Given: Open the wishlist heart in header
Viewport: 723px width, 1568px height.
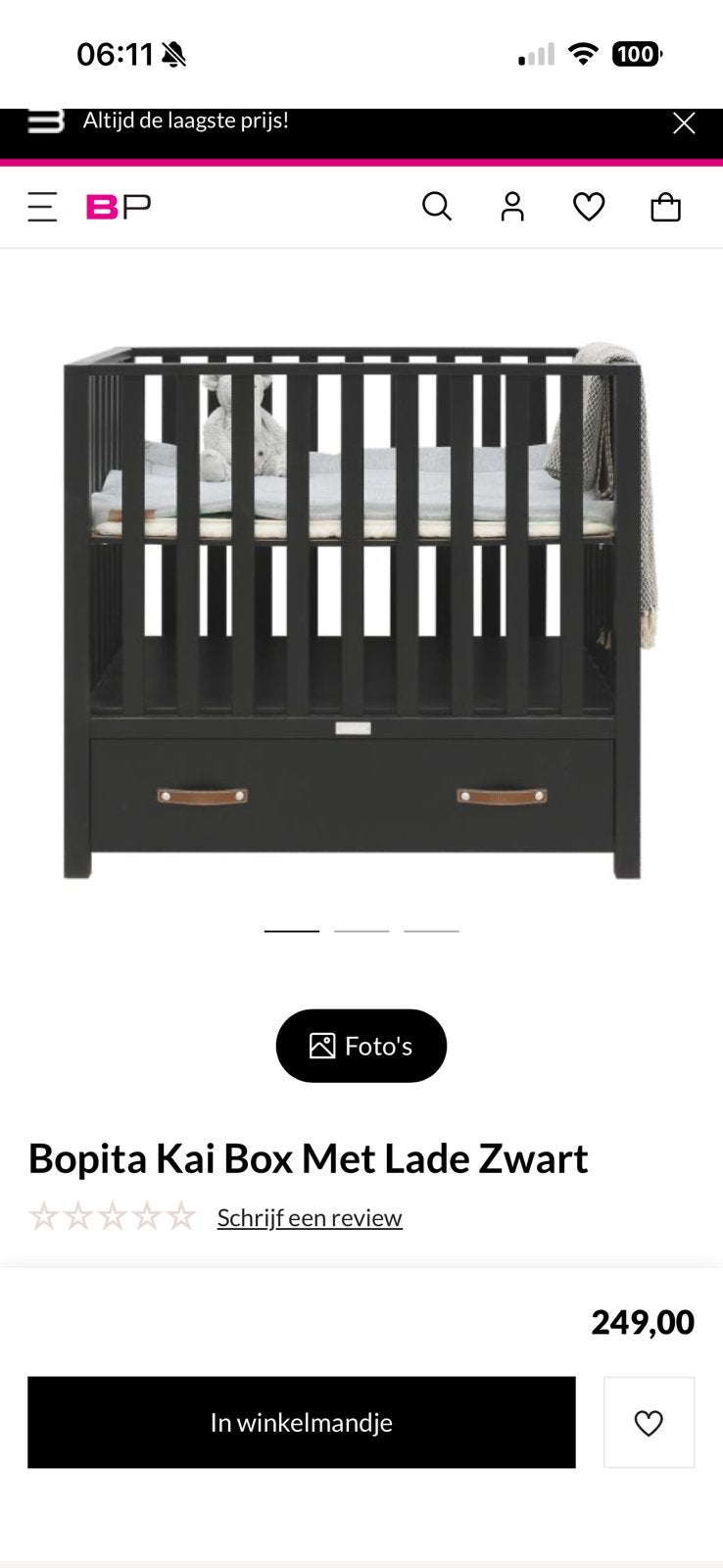Looking at the screenshot, I should [x=589, y=207].
